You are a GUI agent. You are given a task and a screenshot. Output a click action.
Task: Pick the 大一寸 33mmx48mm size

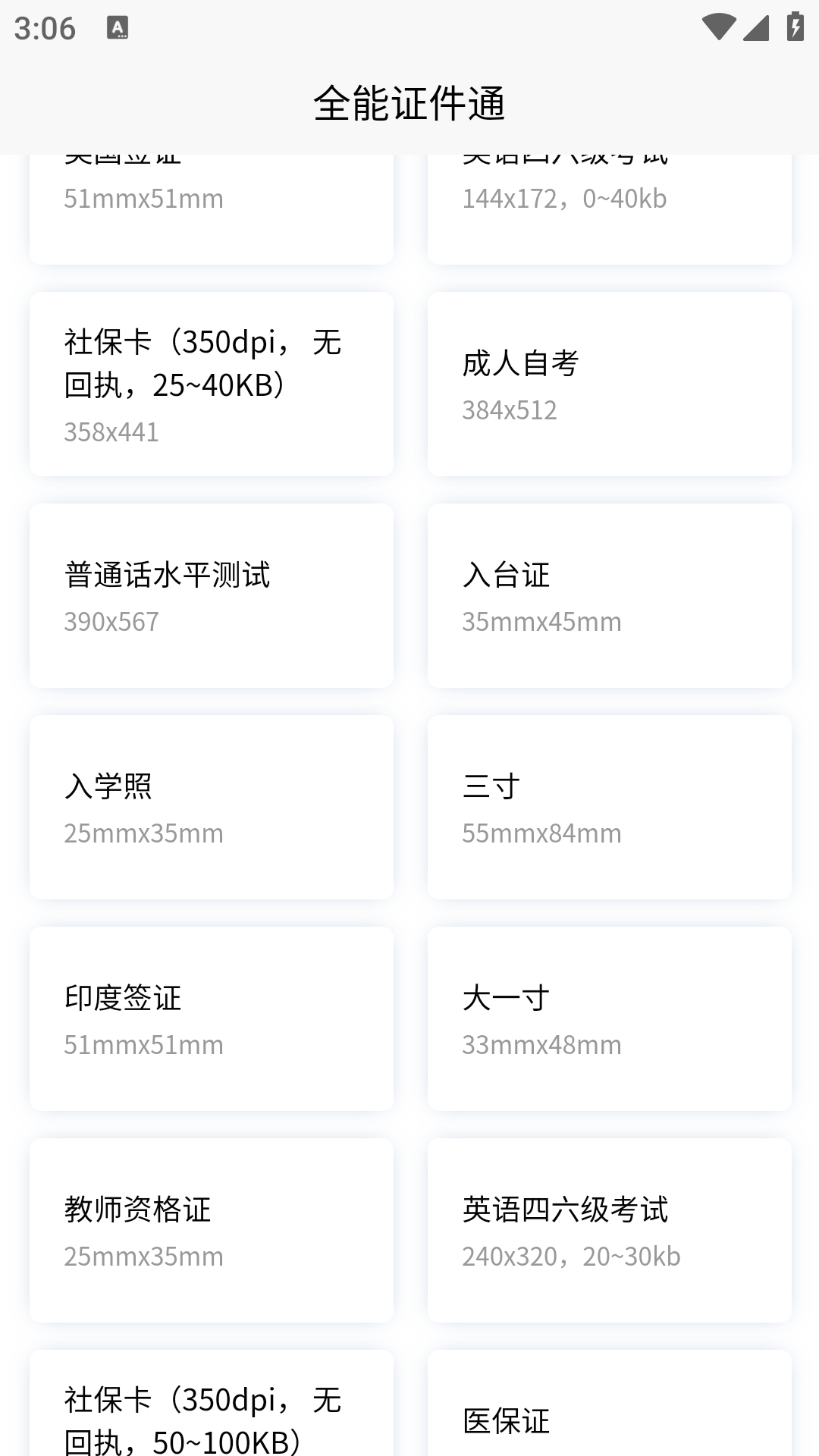(609, 1019)
